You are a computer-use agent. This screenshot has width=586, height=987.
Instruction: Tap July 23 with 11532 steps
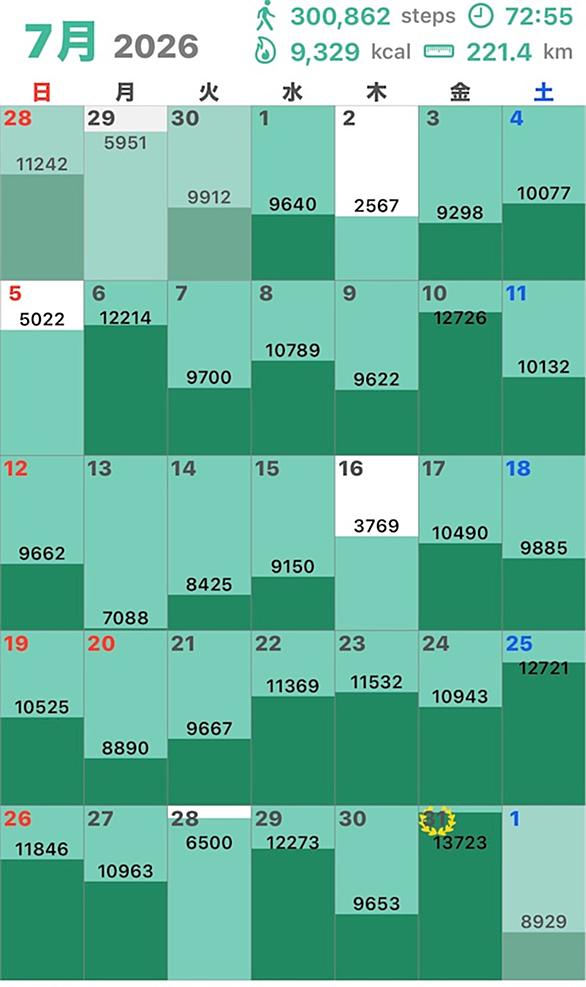point(376,718)
